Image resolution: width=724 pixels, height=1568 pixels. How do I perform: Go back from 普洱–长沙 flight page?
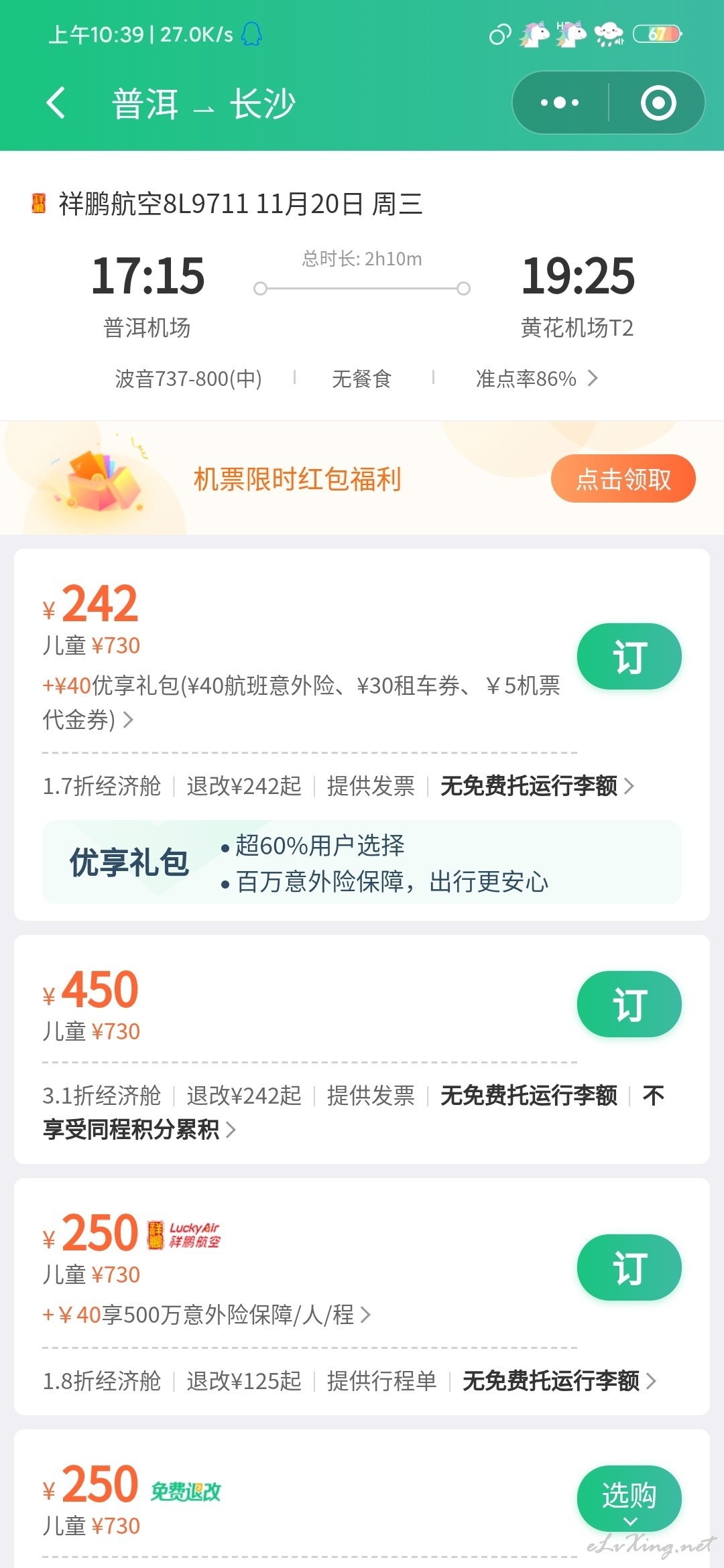pos(56,104)
